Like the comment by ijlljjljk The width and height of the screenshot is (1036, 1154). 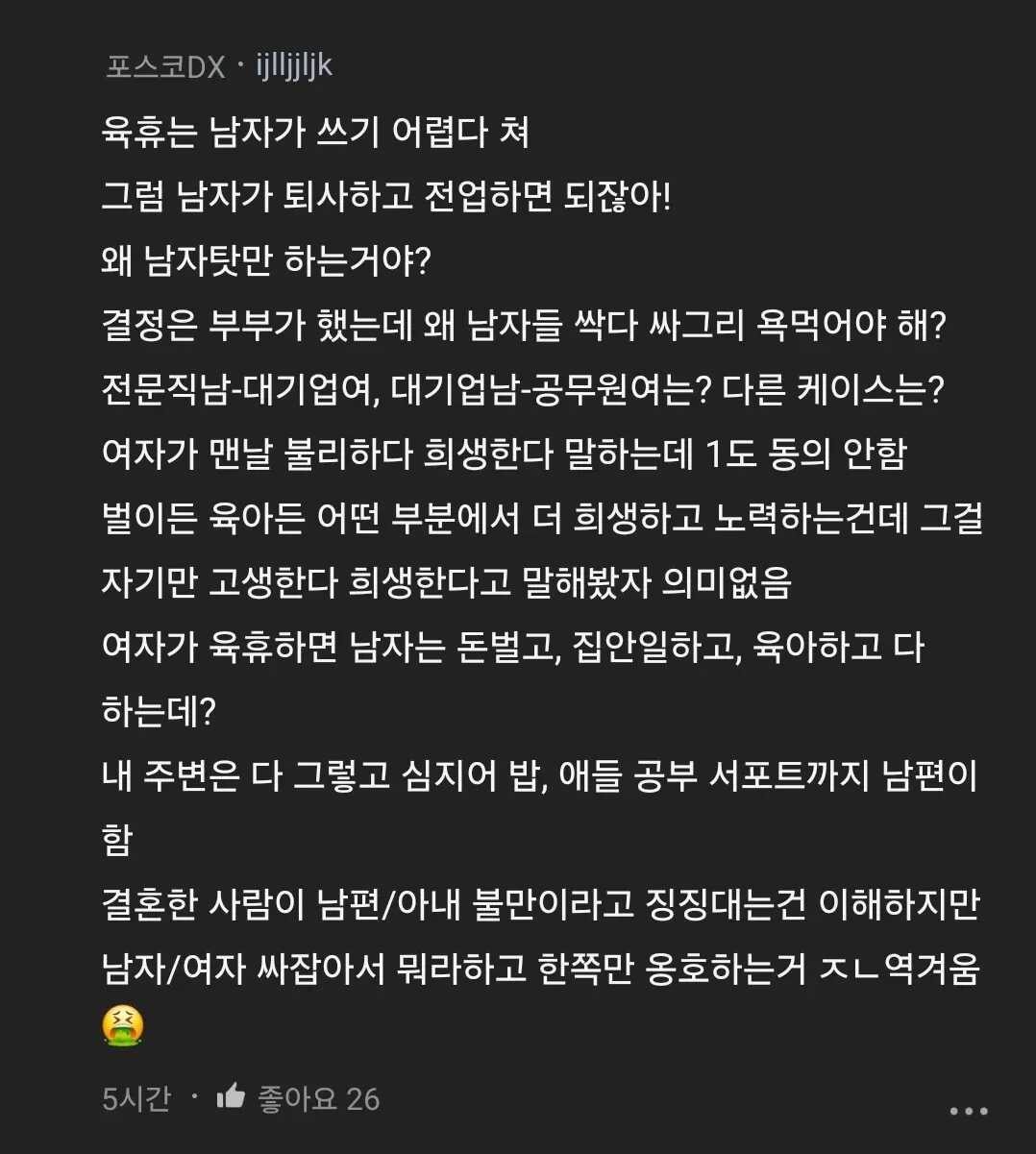[232, 1096]
